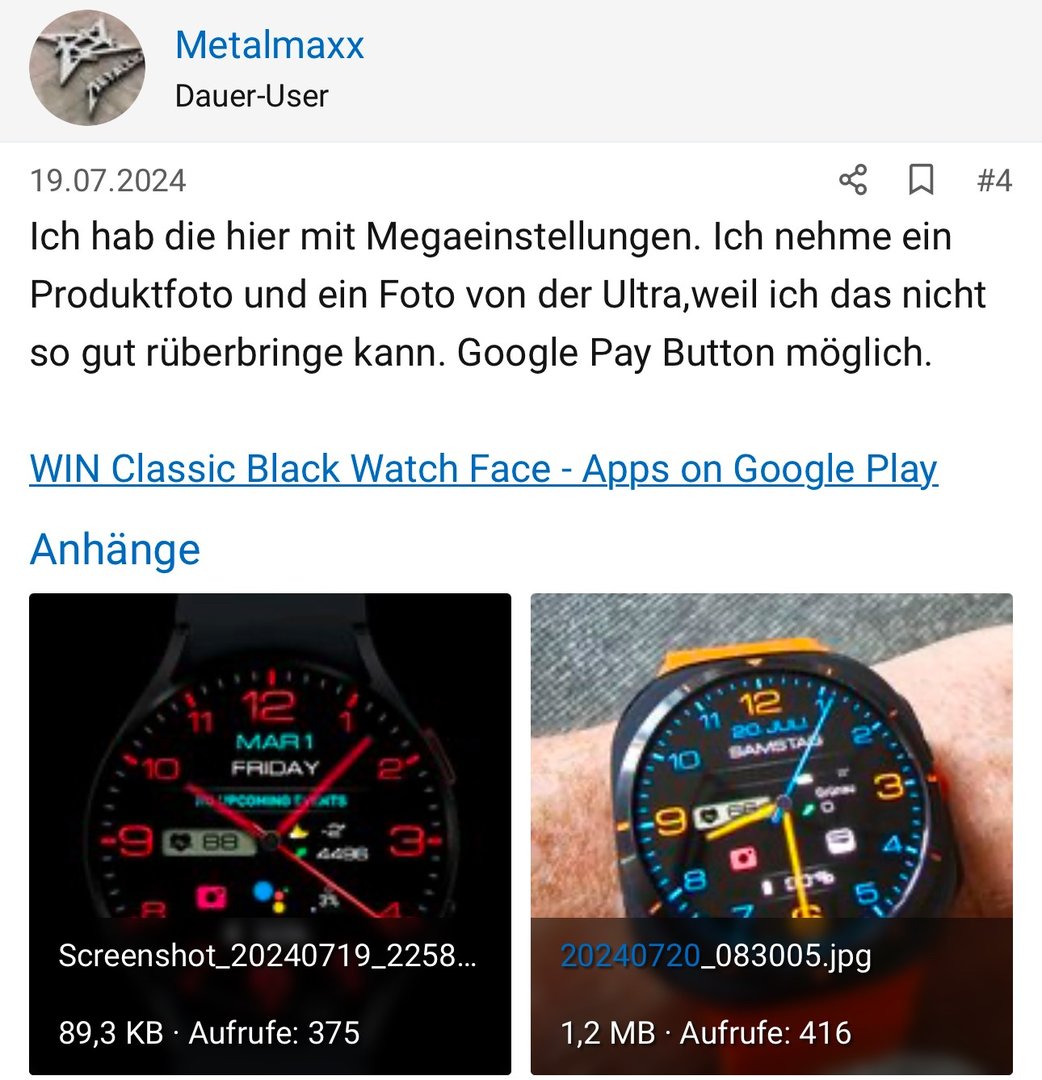Open Metalmaxx's profile avatar
Viewport: 1042px width, 1080px height.
click(x=87, y=68)
